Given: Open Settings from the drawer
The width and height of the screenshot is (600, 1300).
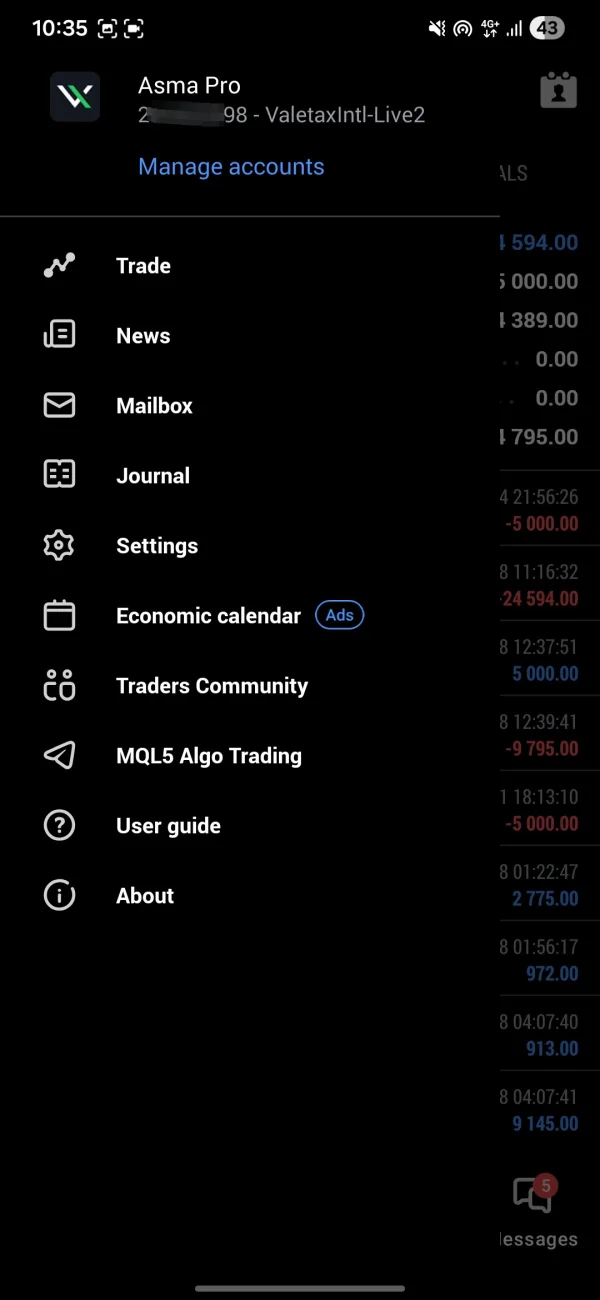Looking at the screenshot, I should click(x=250, y=546).
